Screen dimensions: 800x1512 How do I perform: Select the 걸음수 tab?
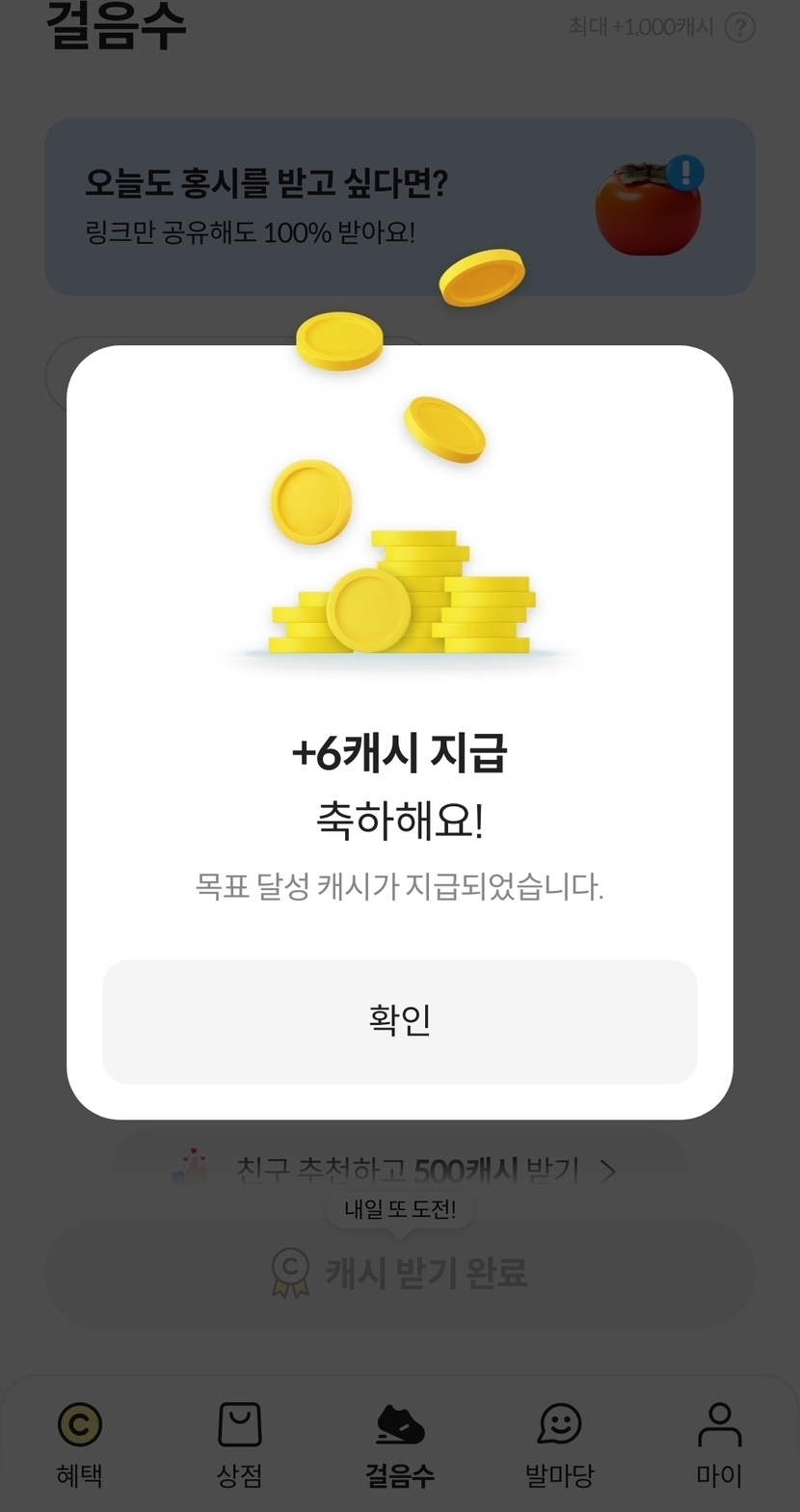pyautogui.click(x=399, y=1444)
